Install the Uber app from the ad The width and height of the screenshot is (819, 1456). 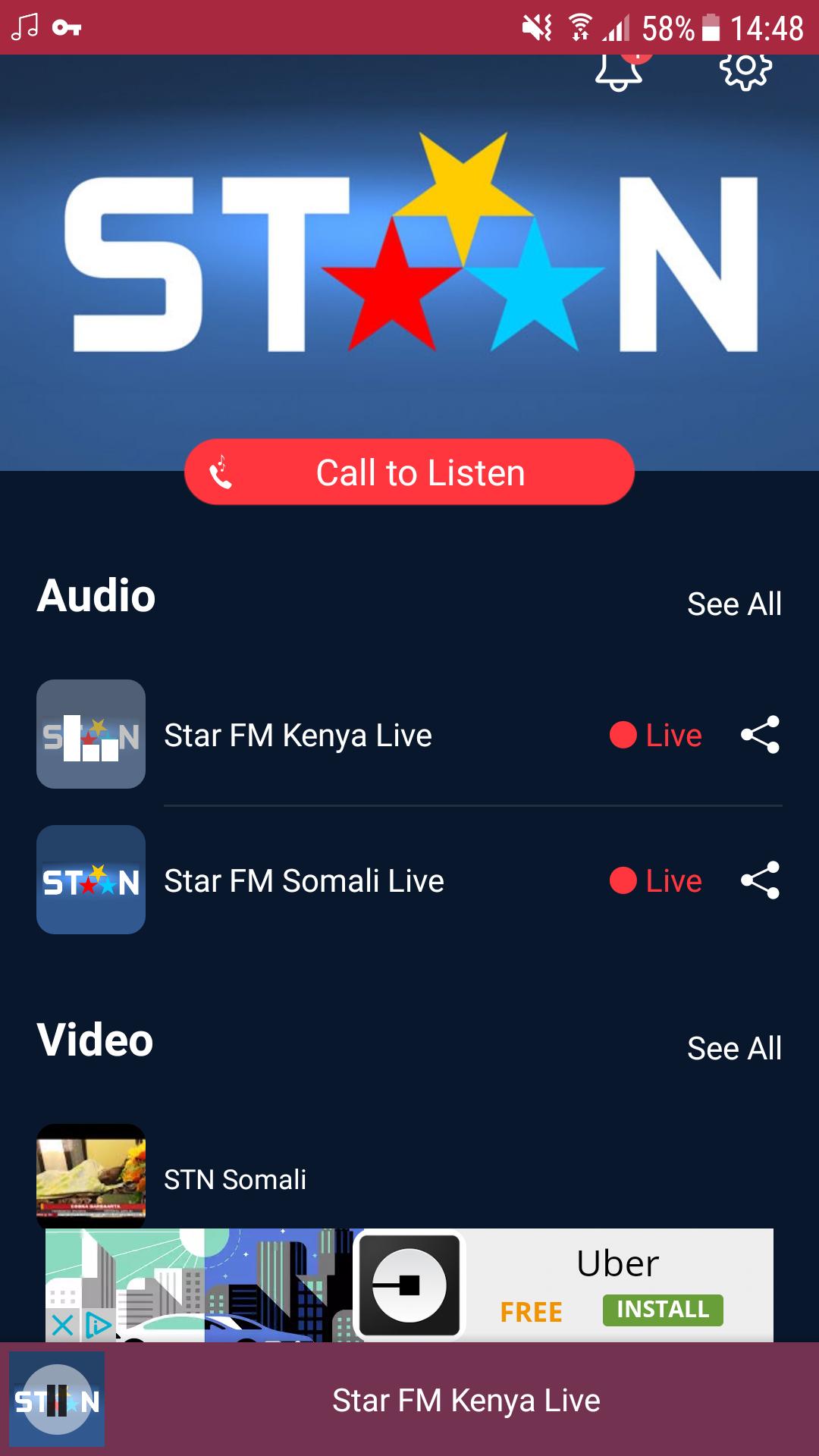(661, 1310)
